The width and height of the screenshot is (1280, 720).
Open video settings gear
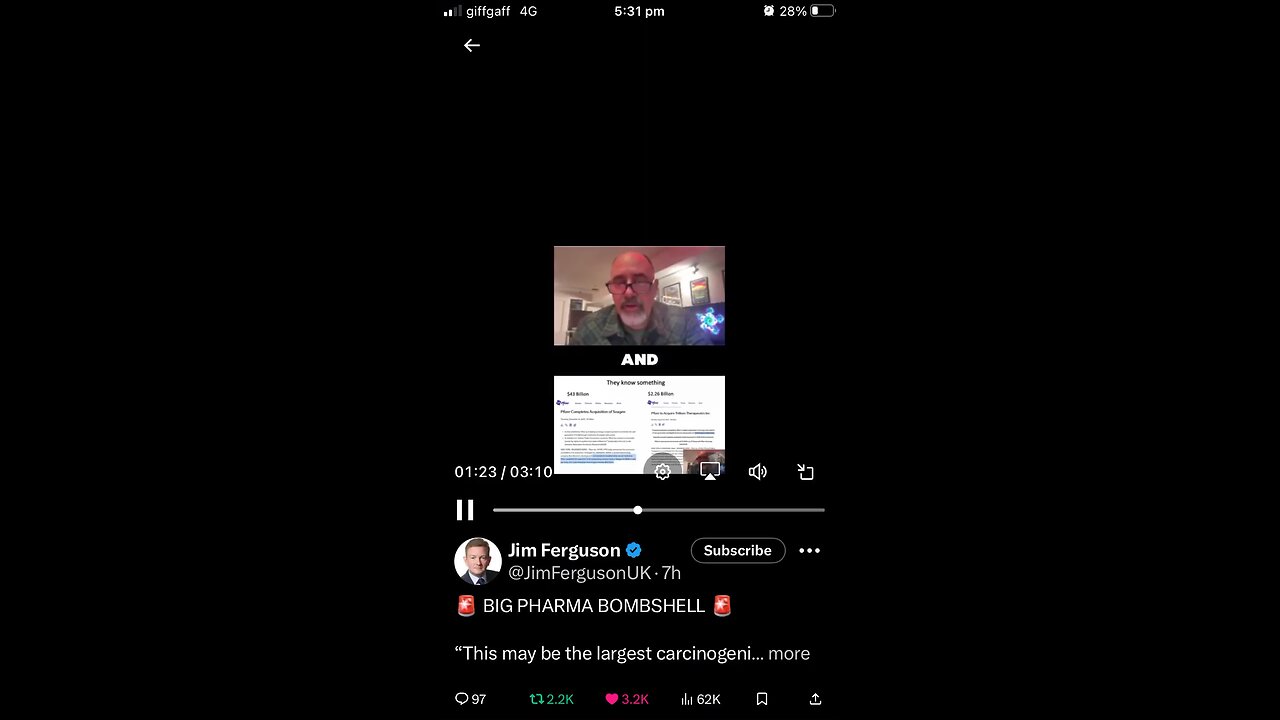[x=662, y=472]
